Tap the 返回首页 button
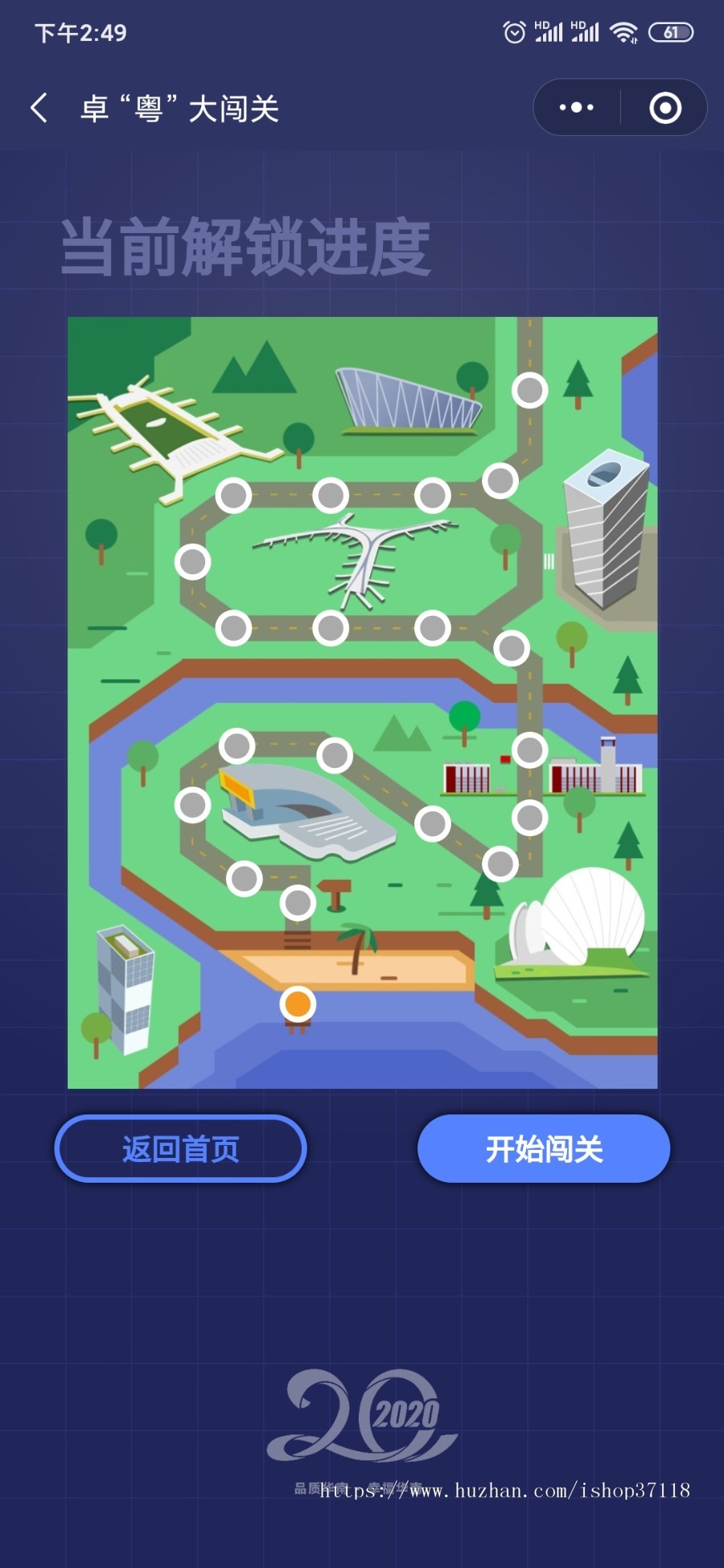 (x=180, y=1148)
